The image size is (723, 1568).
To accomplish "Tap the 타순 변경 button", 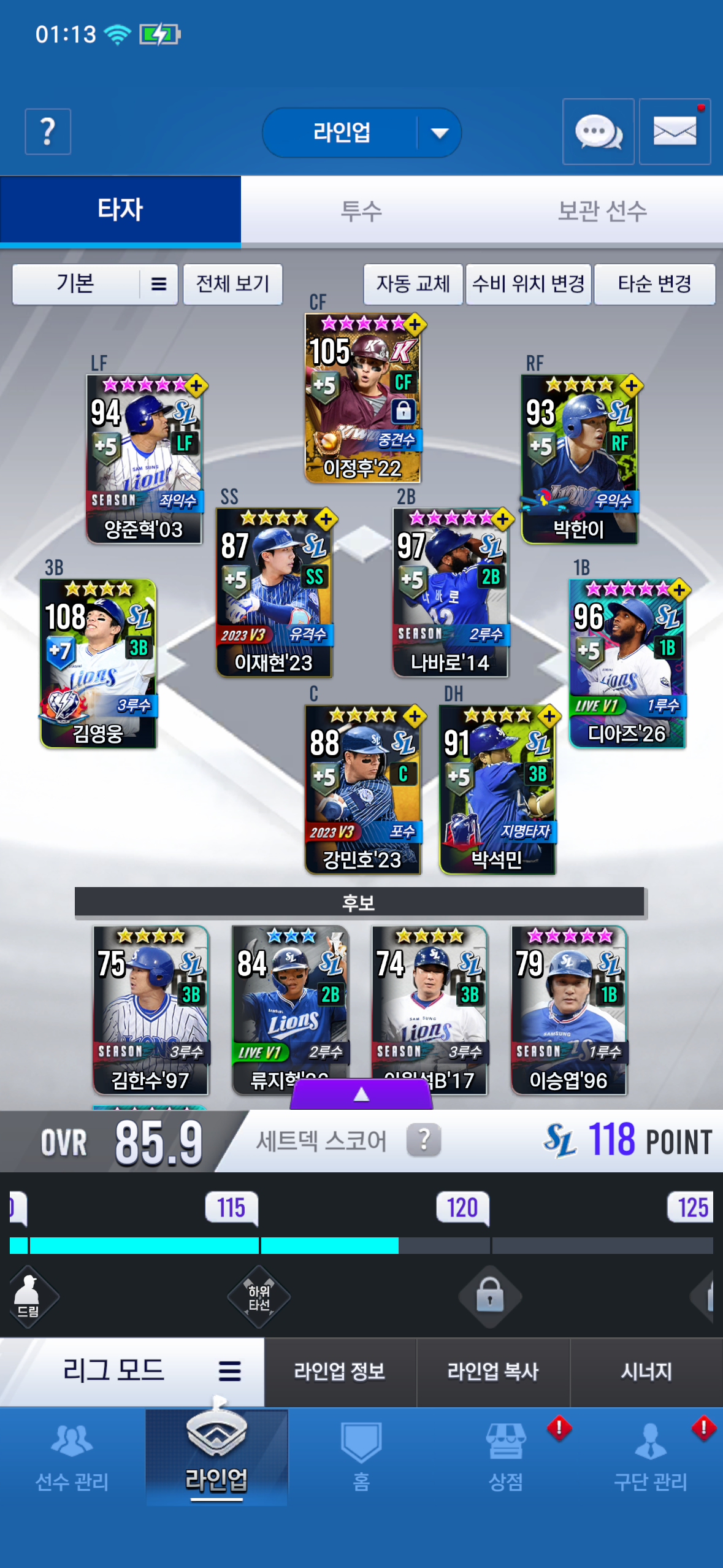I will coord(654,284).
